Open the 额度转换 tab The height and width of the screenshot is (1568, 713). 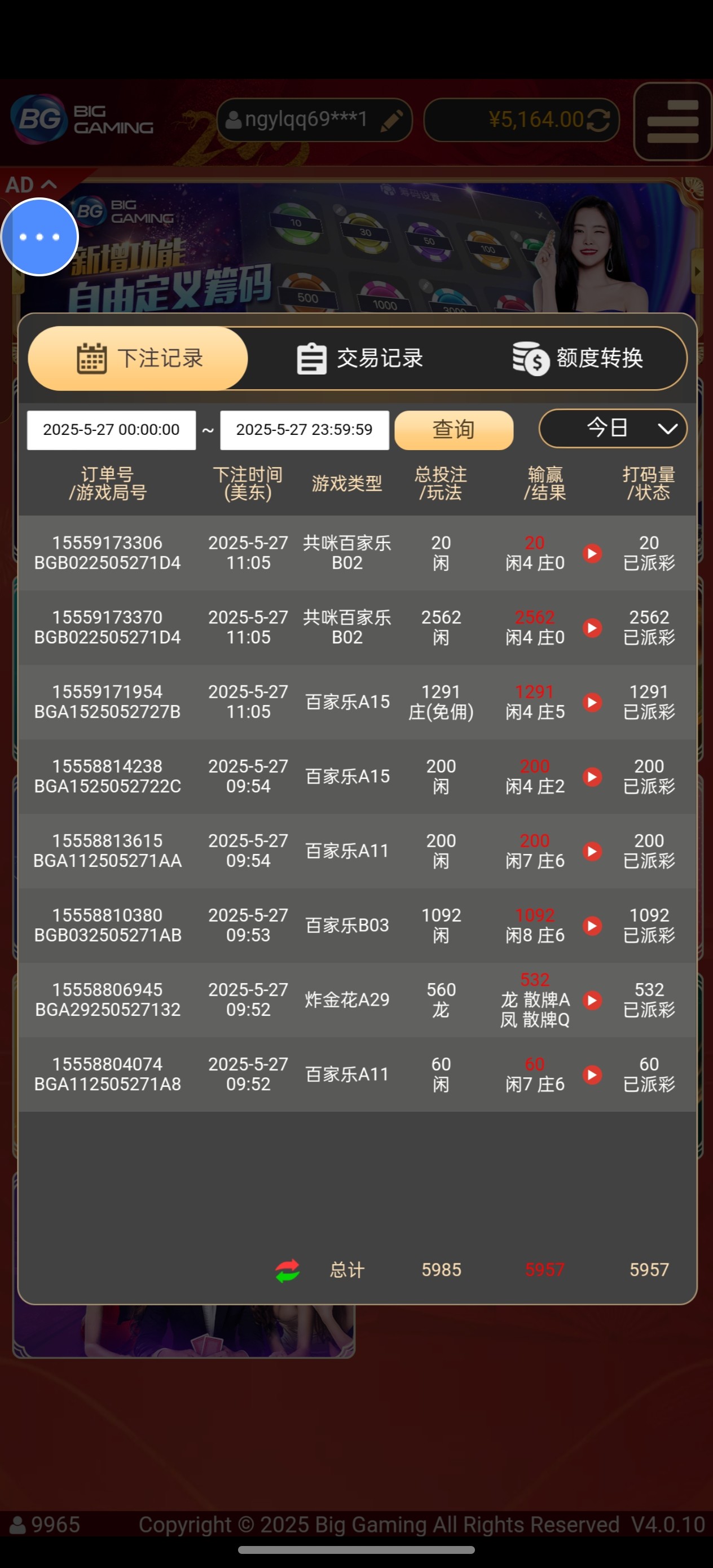577,358
